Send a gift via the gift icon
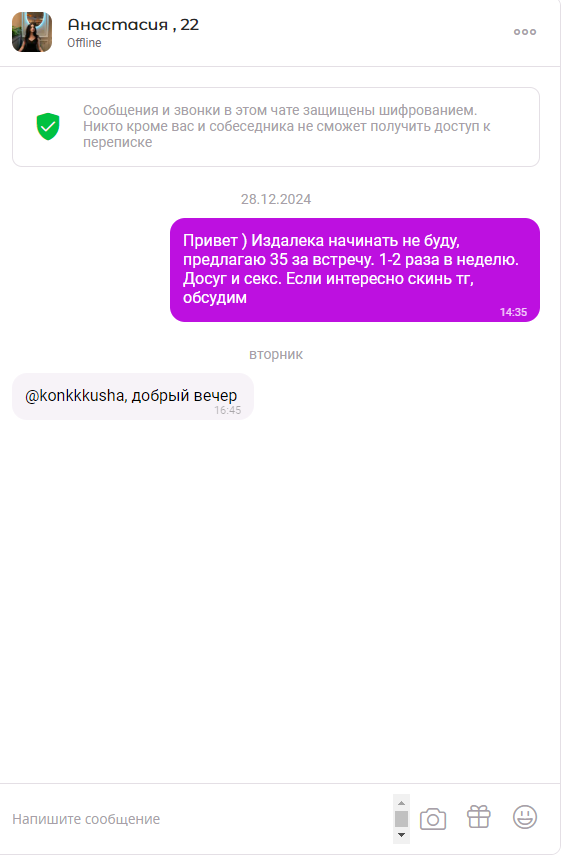 pyautogui.click(x=479, y=817)
